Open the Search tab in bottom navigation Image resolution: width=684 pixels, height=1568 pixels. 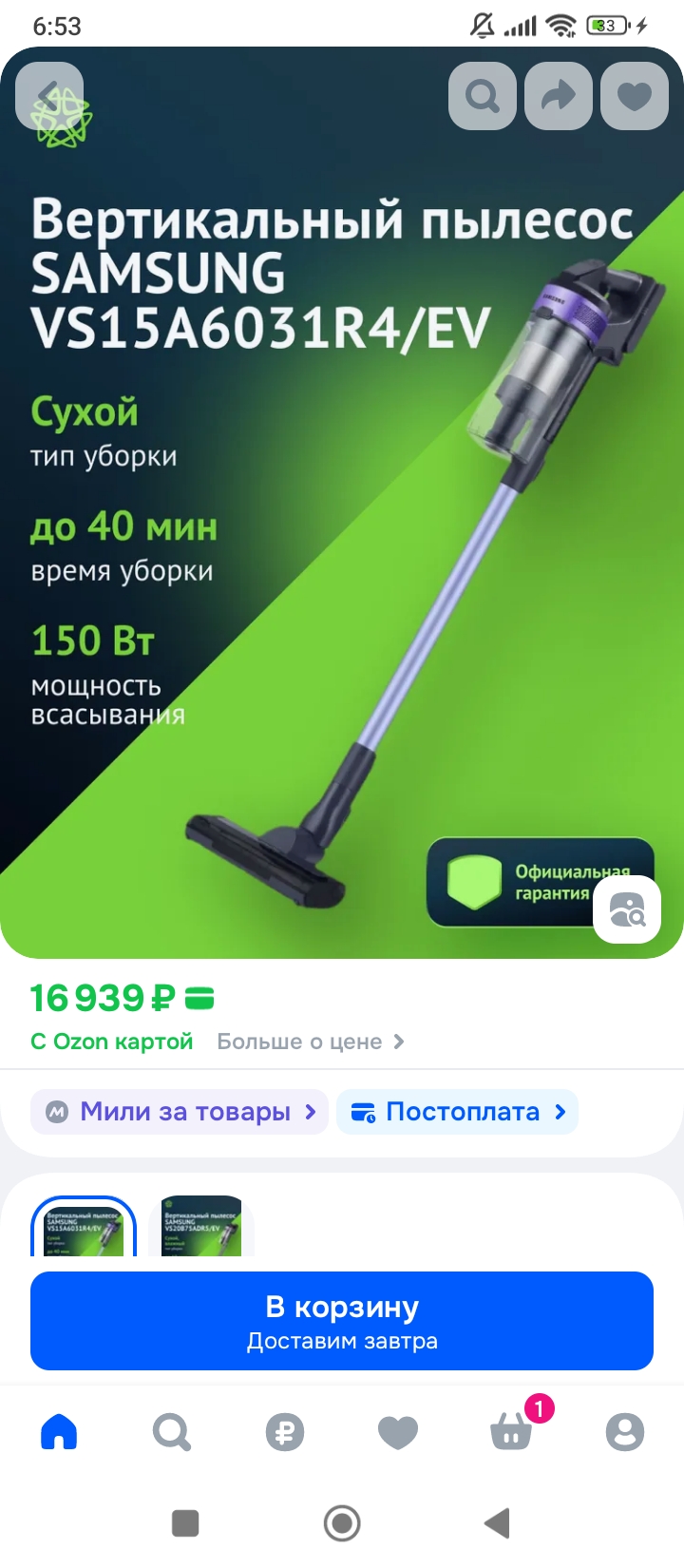tap(172, 1431)
